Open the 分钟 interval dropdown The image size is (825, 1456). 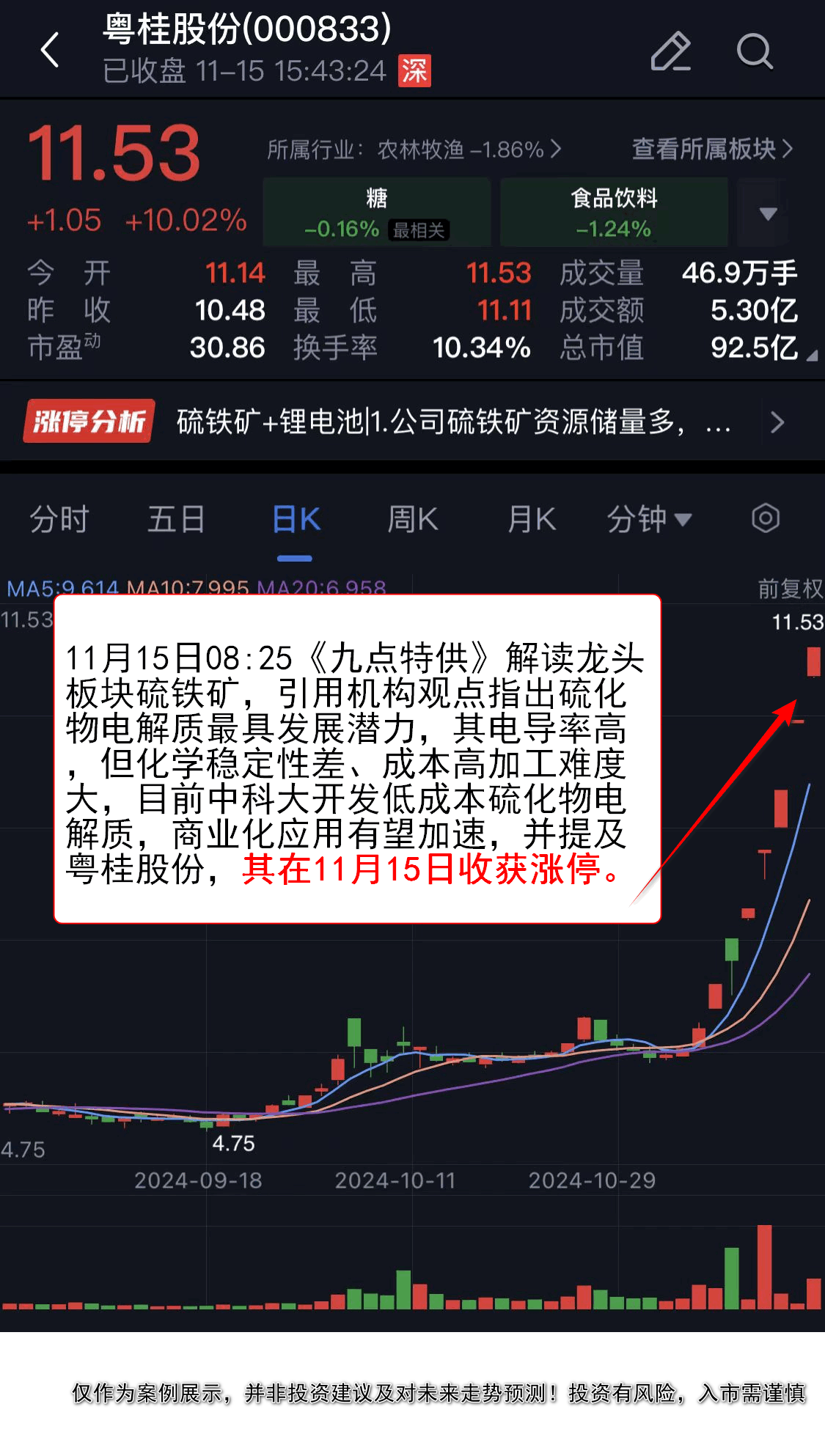(648, 519)
